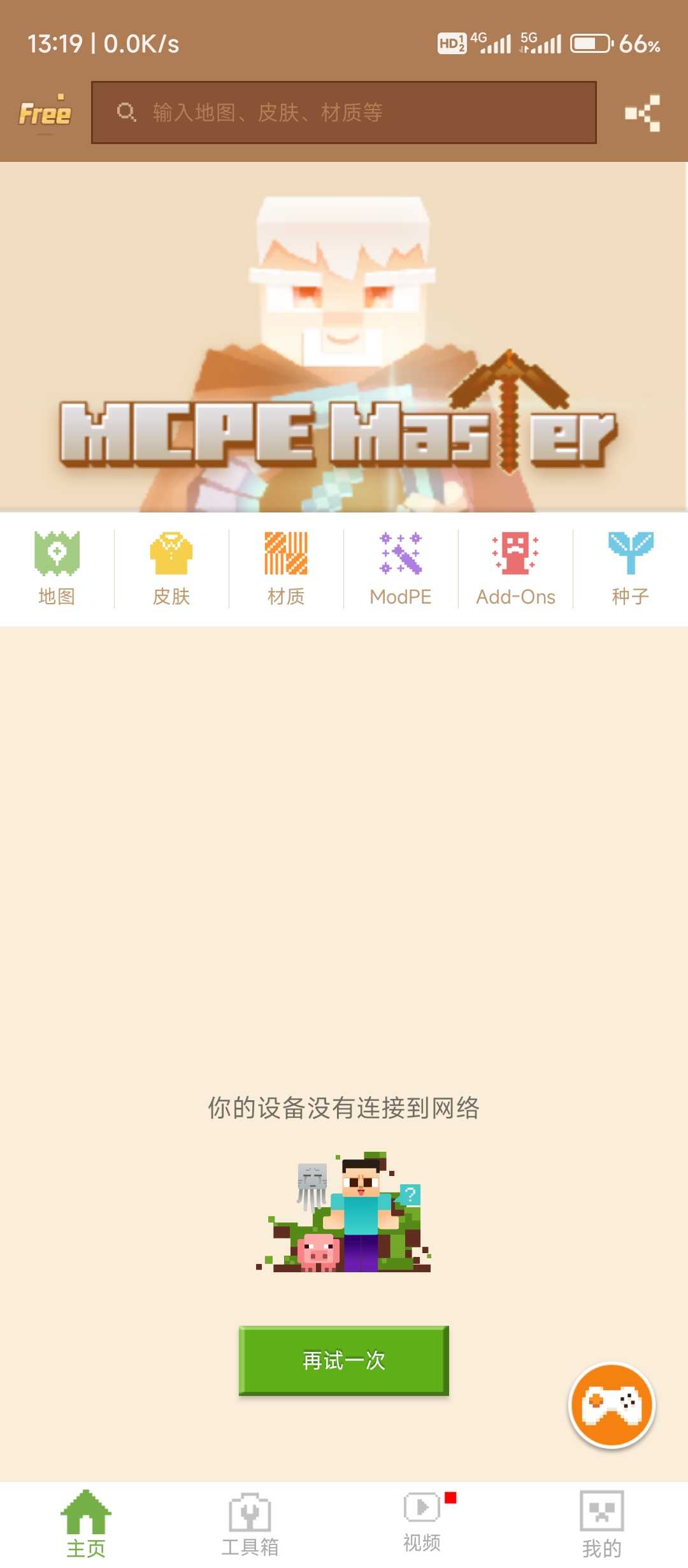Open the 材质 textures category

click(x=286, y=568)
